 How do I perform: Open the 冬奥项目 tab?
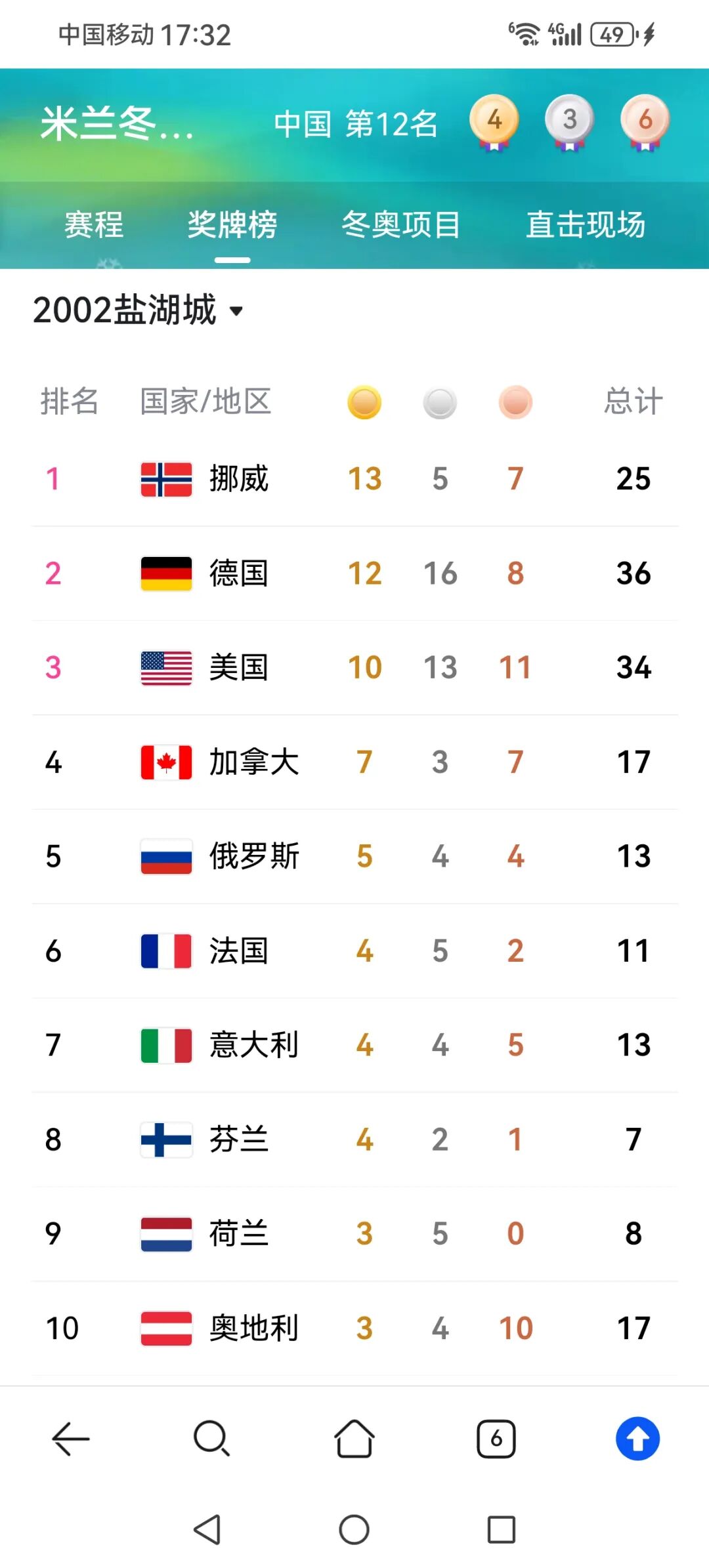pyautogui.click(x=400, y=225)
